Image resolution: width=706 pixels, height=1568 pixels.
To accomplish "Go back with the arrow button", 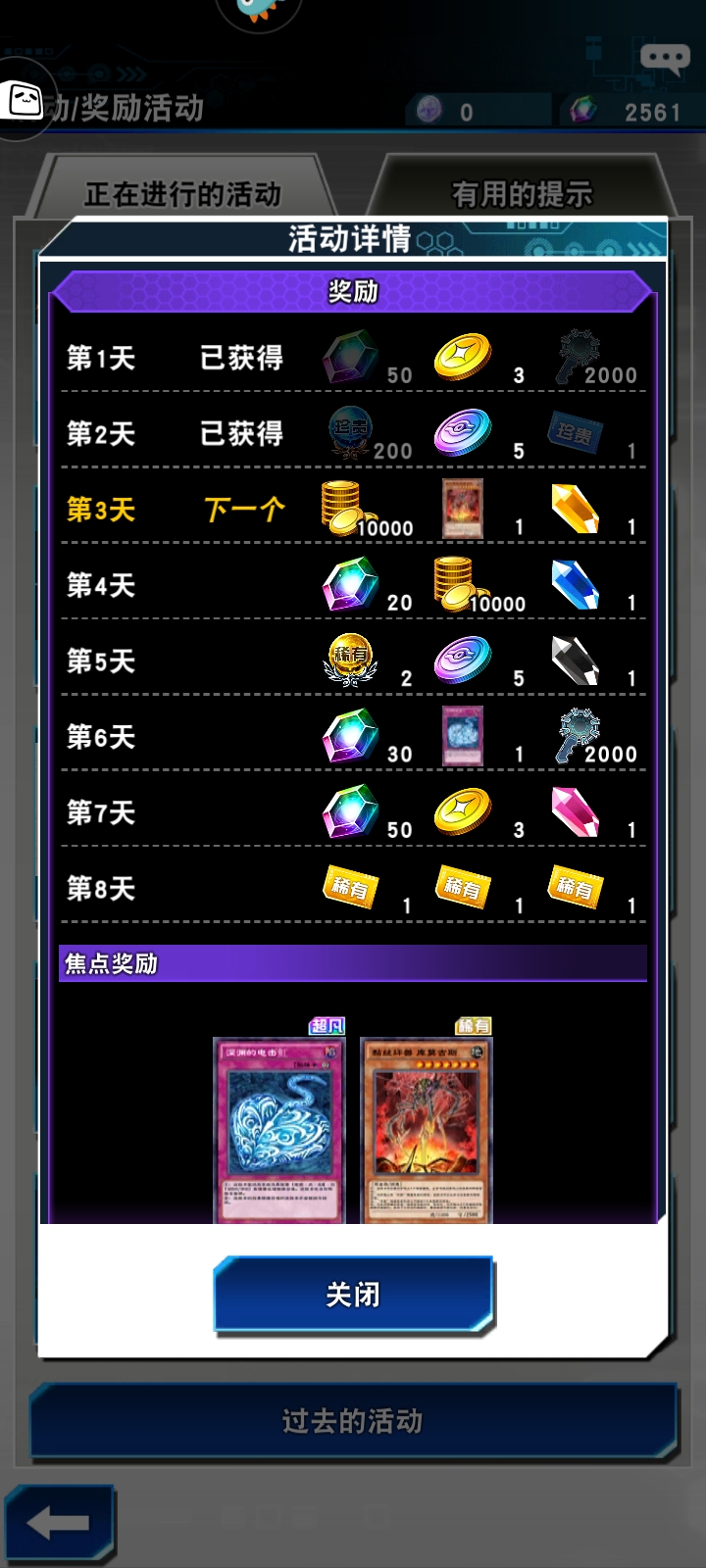I will pos(59,1522).
